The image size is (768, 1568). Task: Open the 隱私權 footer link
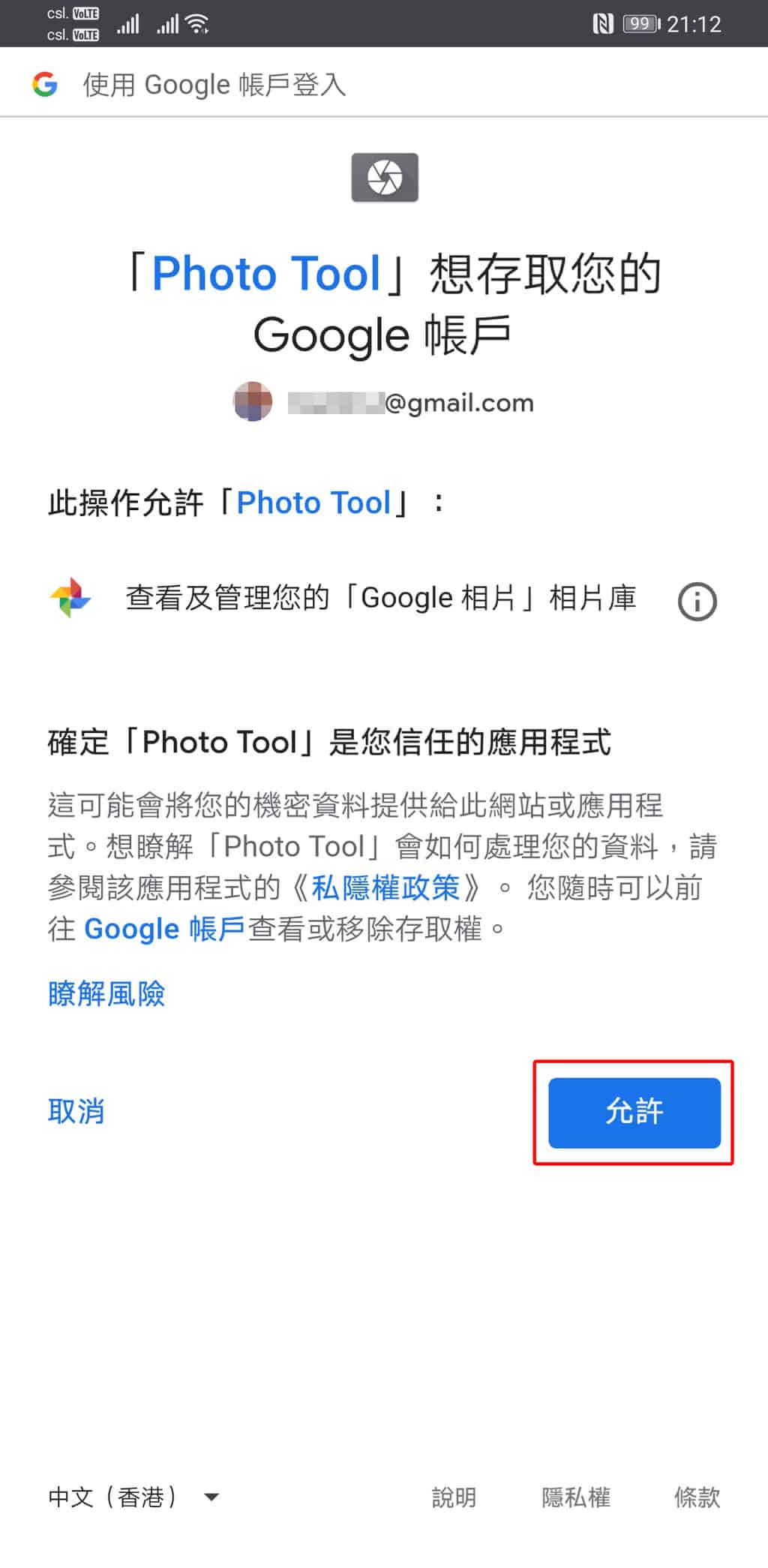point(576,1497)
